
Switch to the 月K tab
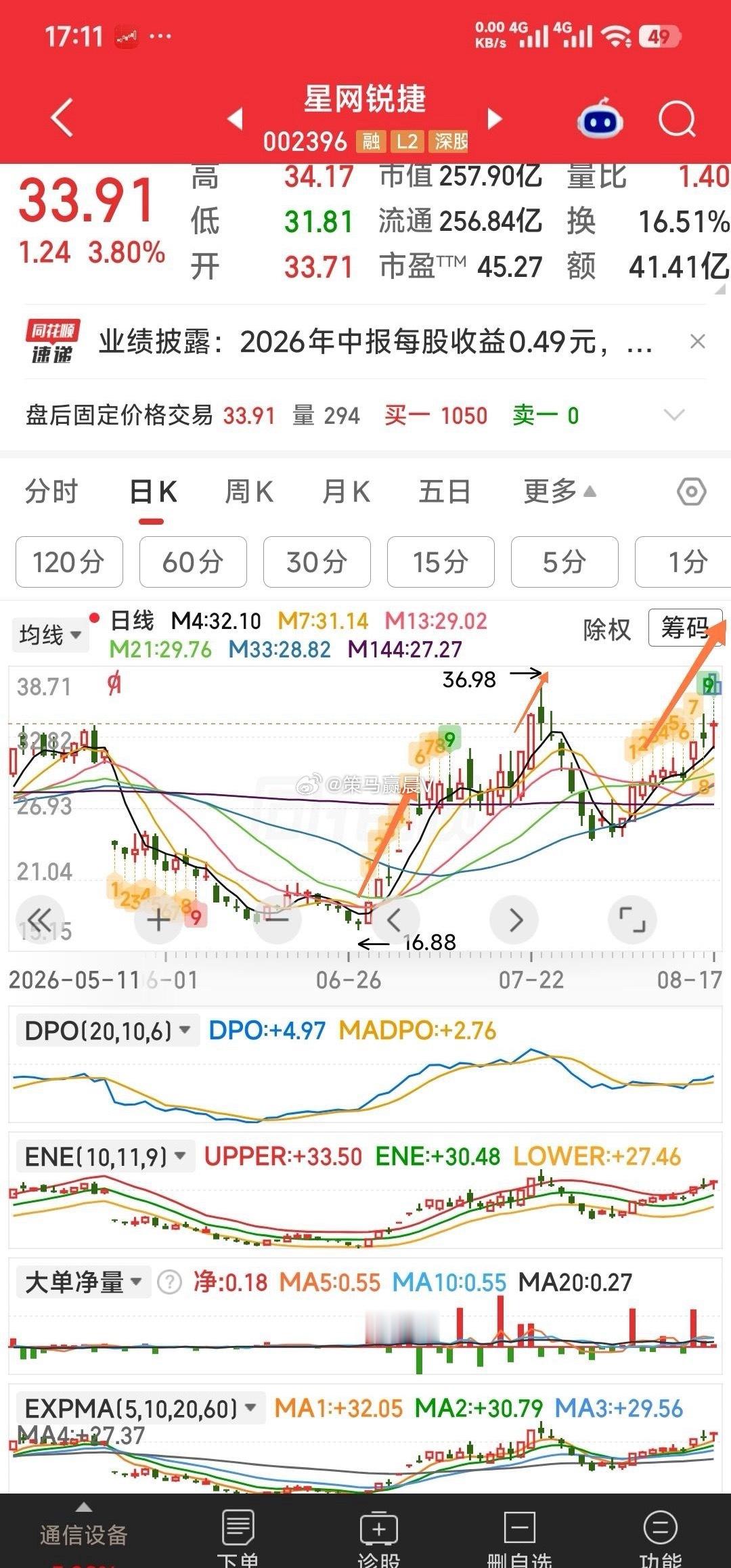[x=346, y=492]
